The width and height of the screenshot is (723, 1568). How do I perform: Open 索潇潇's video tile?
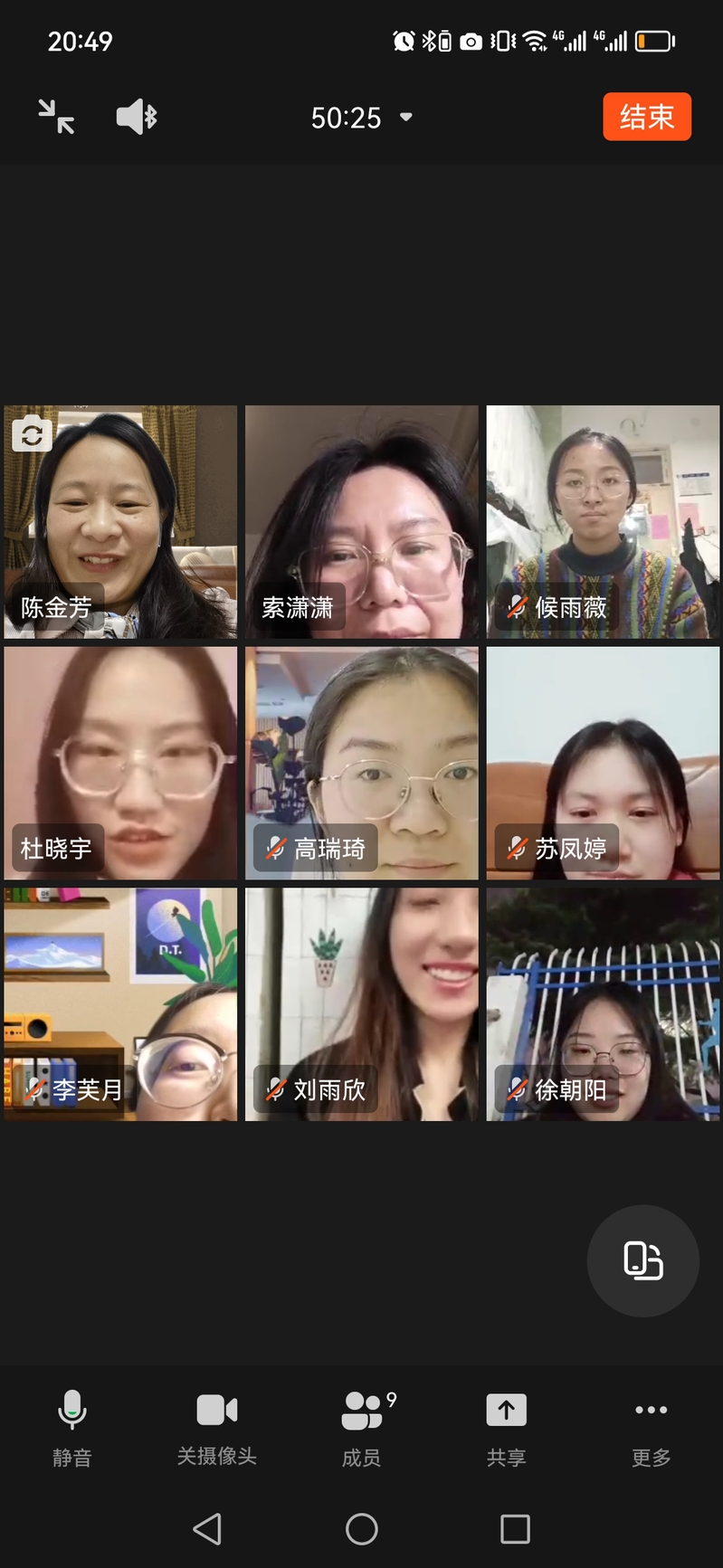361,521
